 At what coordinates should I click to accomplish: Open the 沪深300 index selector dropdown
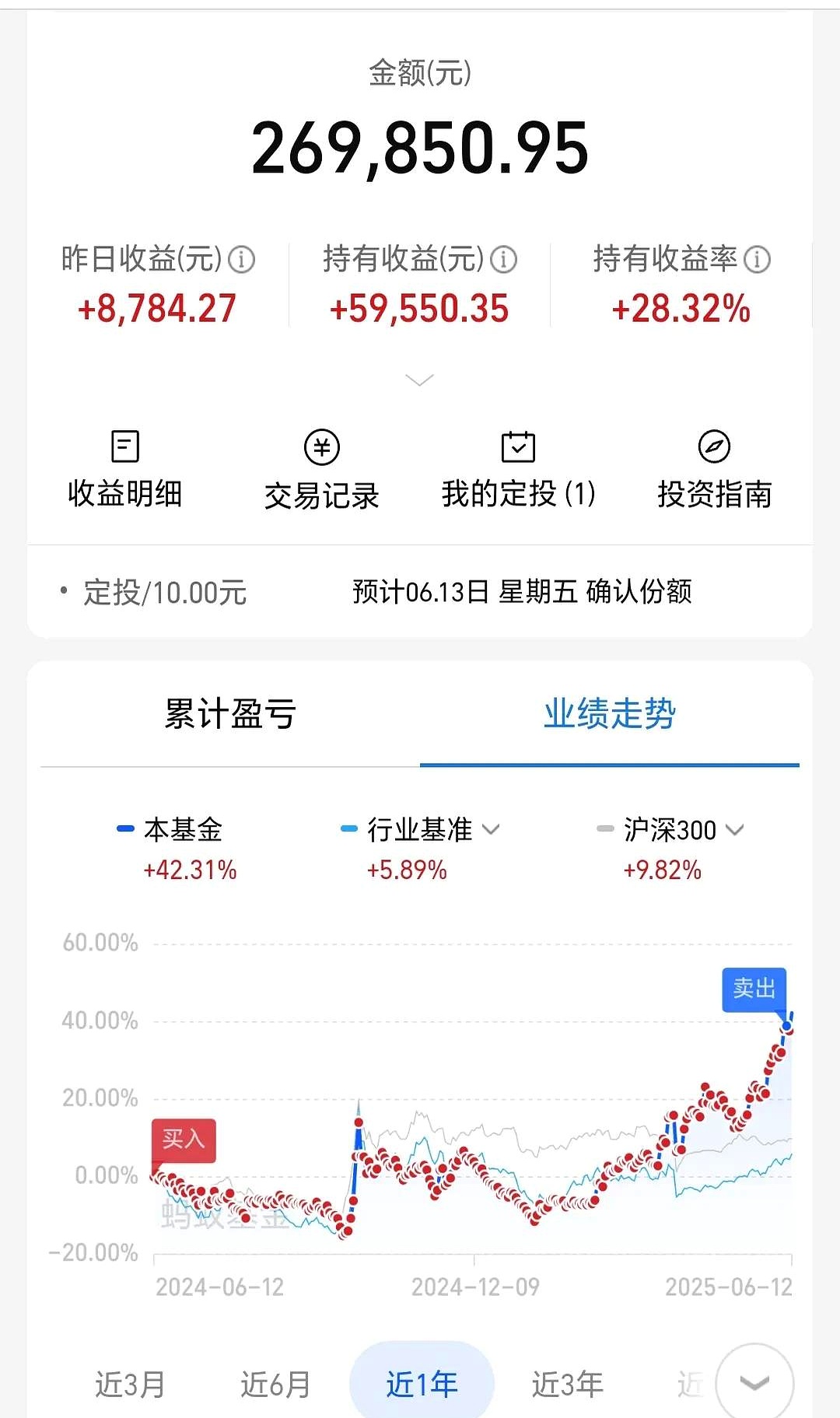[x=734, y=831]
